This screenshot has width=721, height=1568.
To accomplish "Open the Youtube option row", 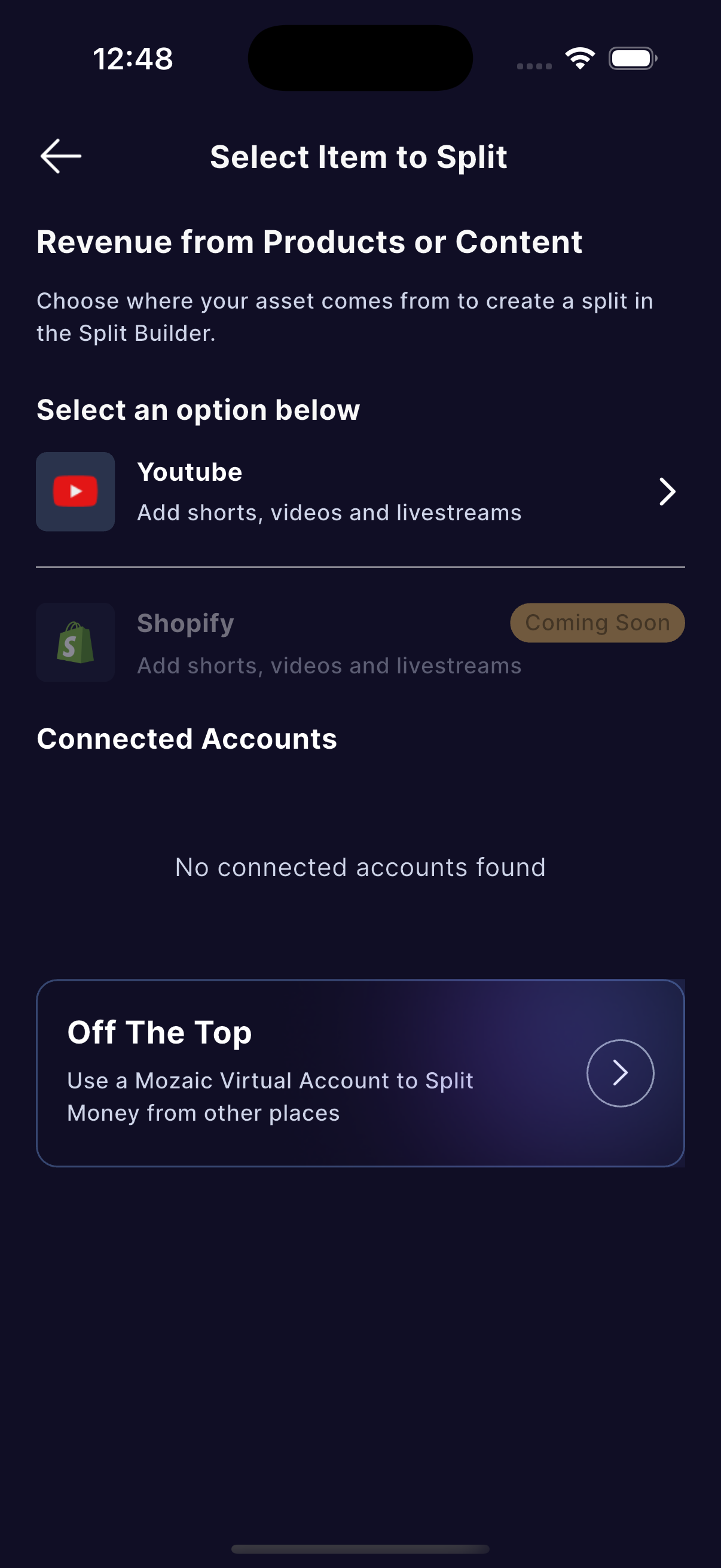I will point(359,492).
